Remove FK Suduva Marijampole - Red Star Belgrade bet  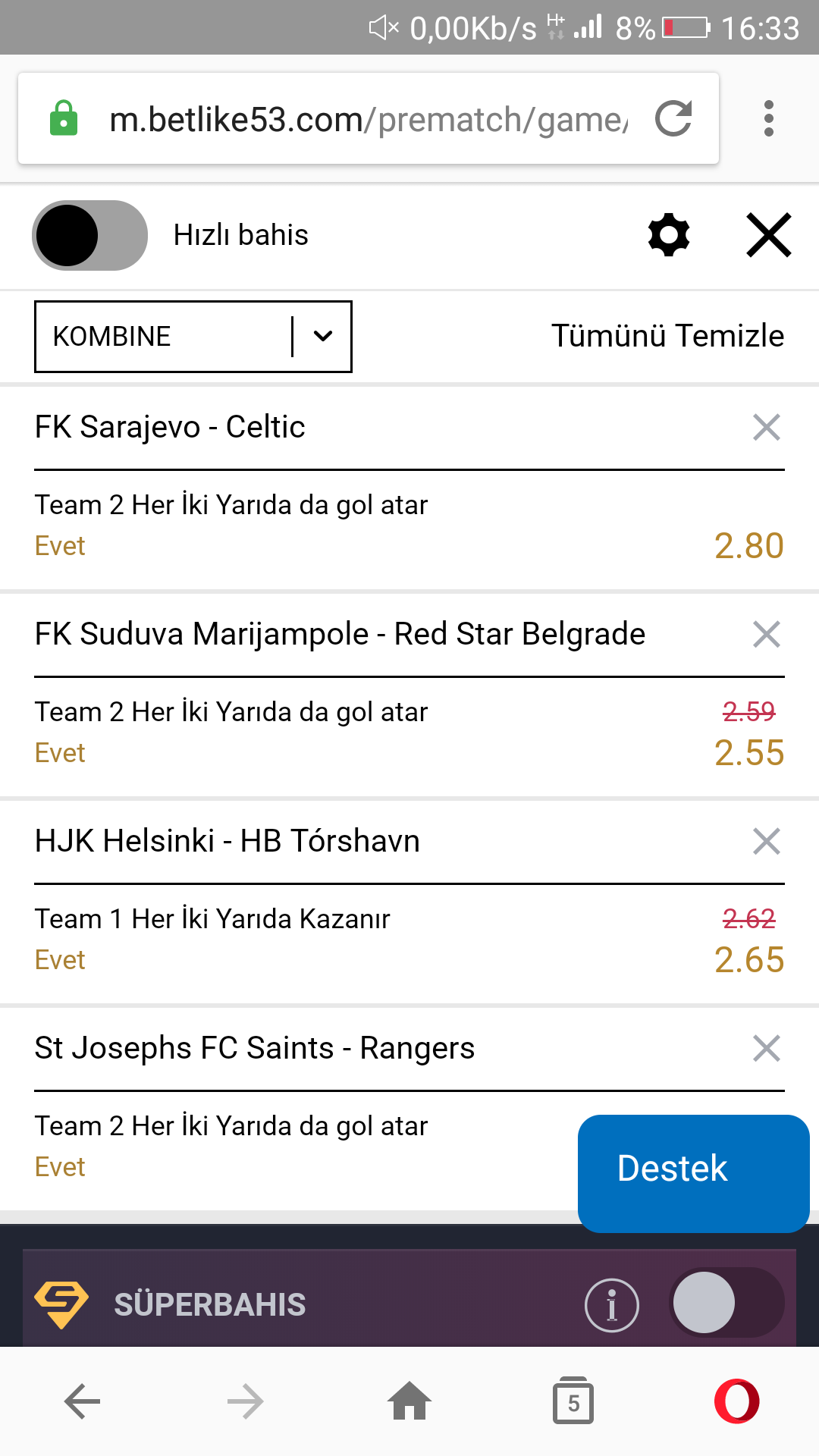tap(767, 634)
